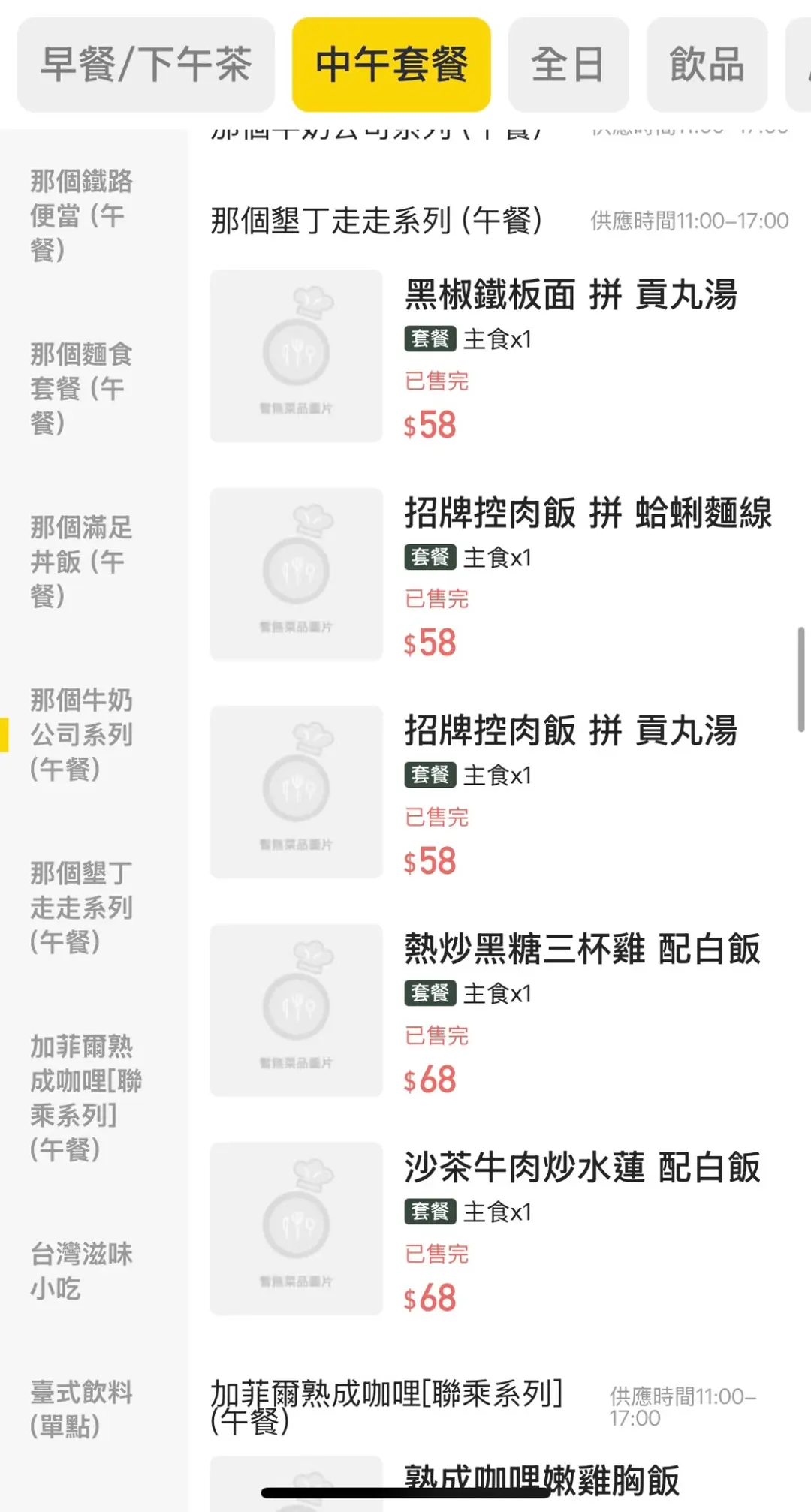The image size is (811, 1512).
Task: Open the 臺式飲料 (單點) category
Action: [x=81, y=1408]
